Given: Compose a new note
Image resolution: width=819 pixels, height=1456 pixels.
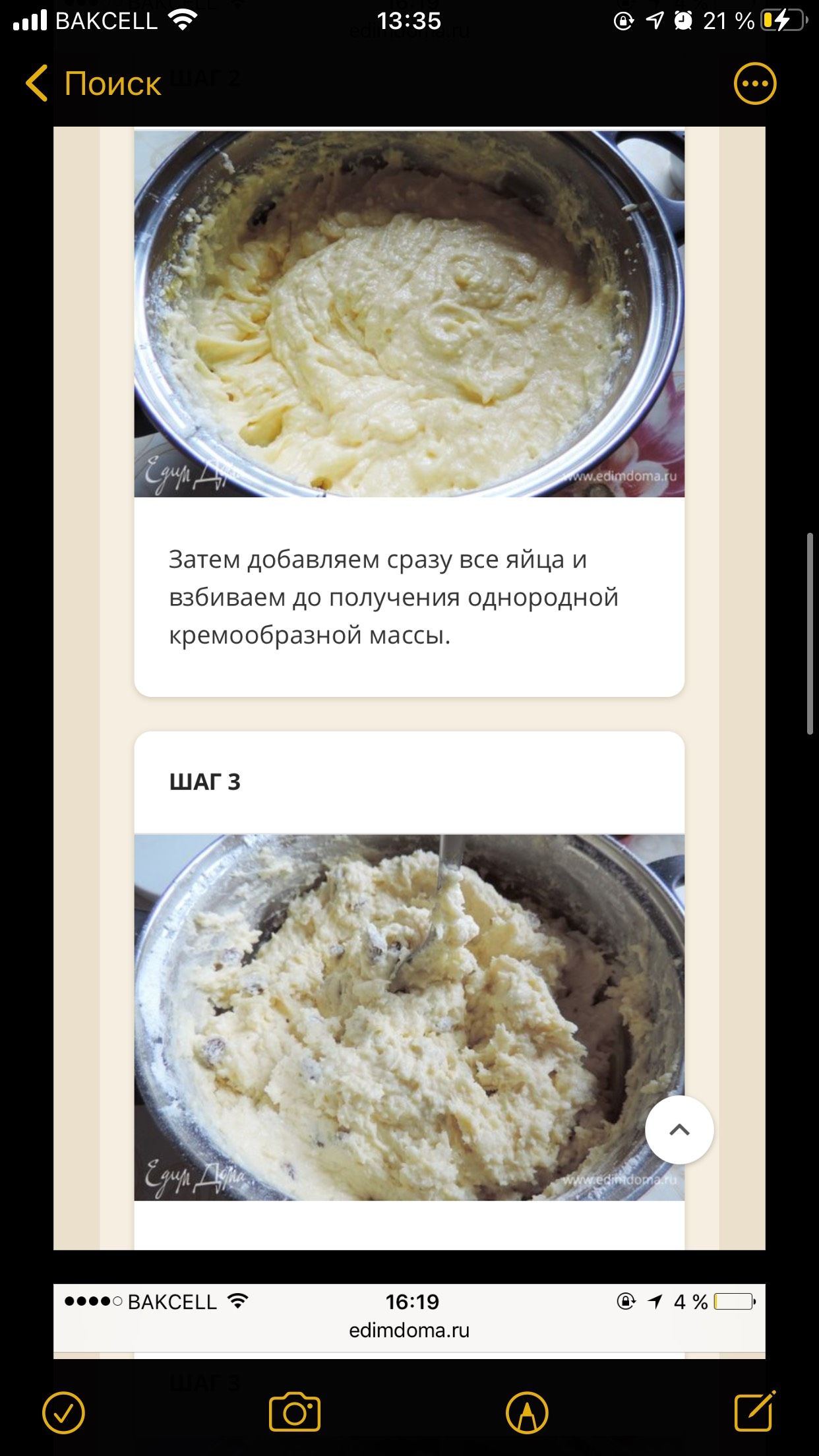Looking at the screenshot, I should pyautogui.click(x=754, y=1411).
